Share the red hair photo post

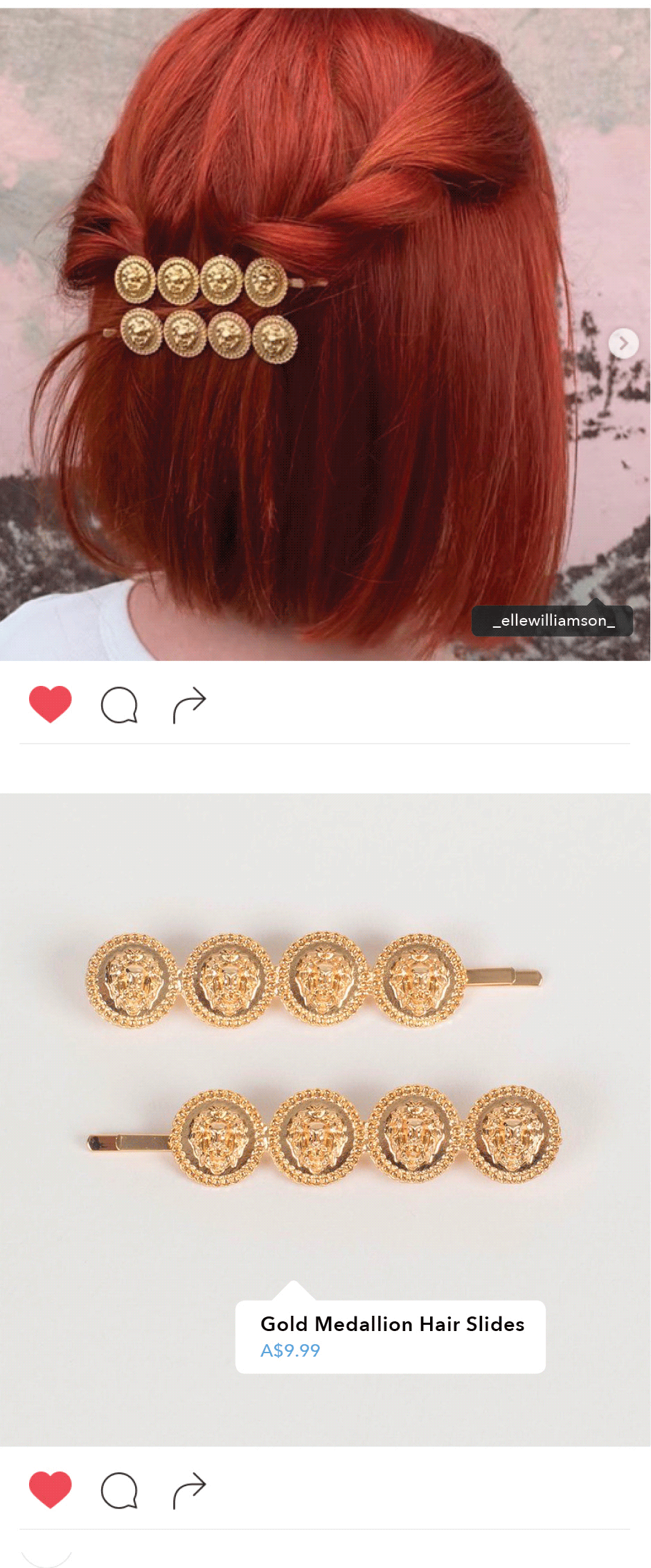coord(189,705)
